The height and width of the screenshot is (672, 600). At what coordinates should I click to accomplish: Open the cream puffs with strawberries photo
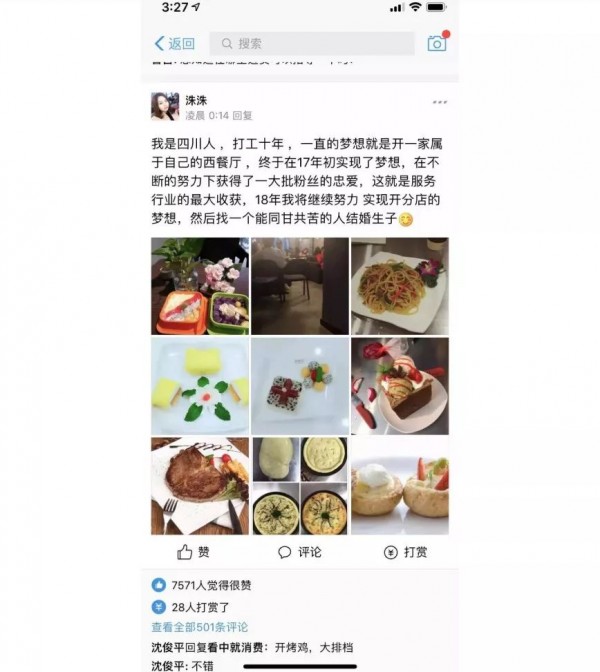point(399,485)
